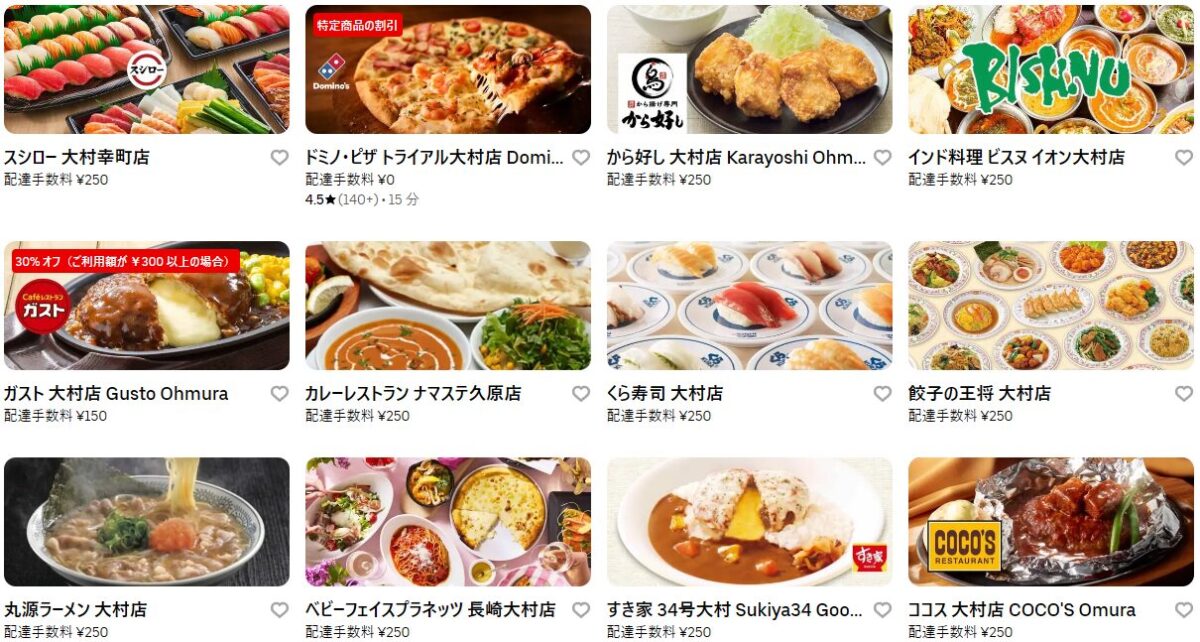Viewport: 1200px width, 642px height.
Task: Favorite 餃子の王将 大村店 via heart icon
Action: coord(1183,394)
